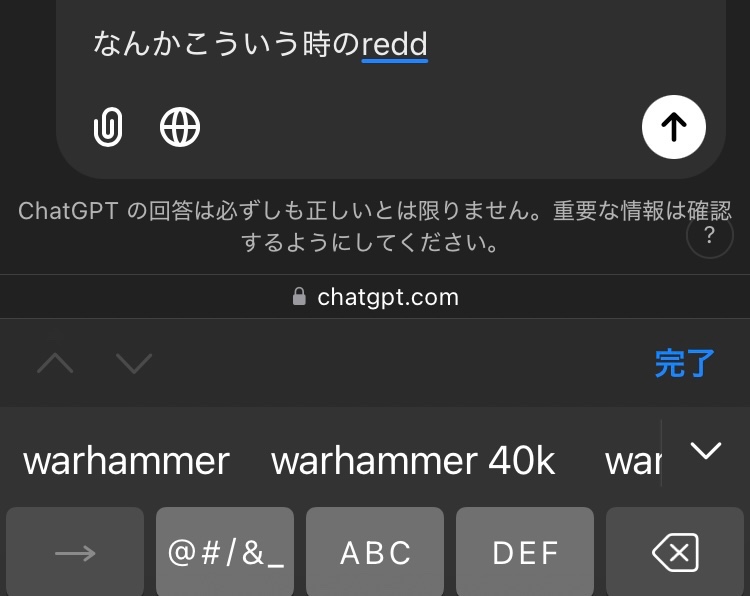
Task: Attach a file with the paperclip icon
Action: pos(108,127)
